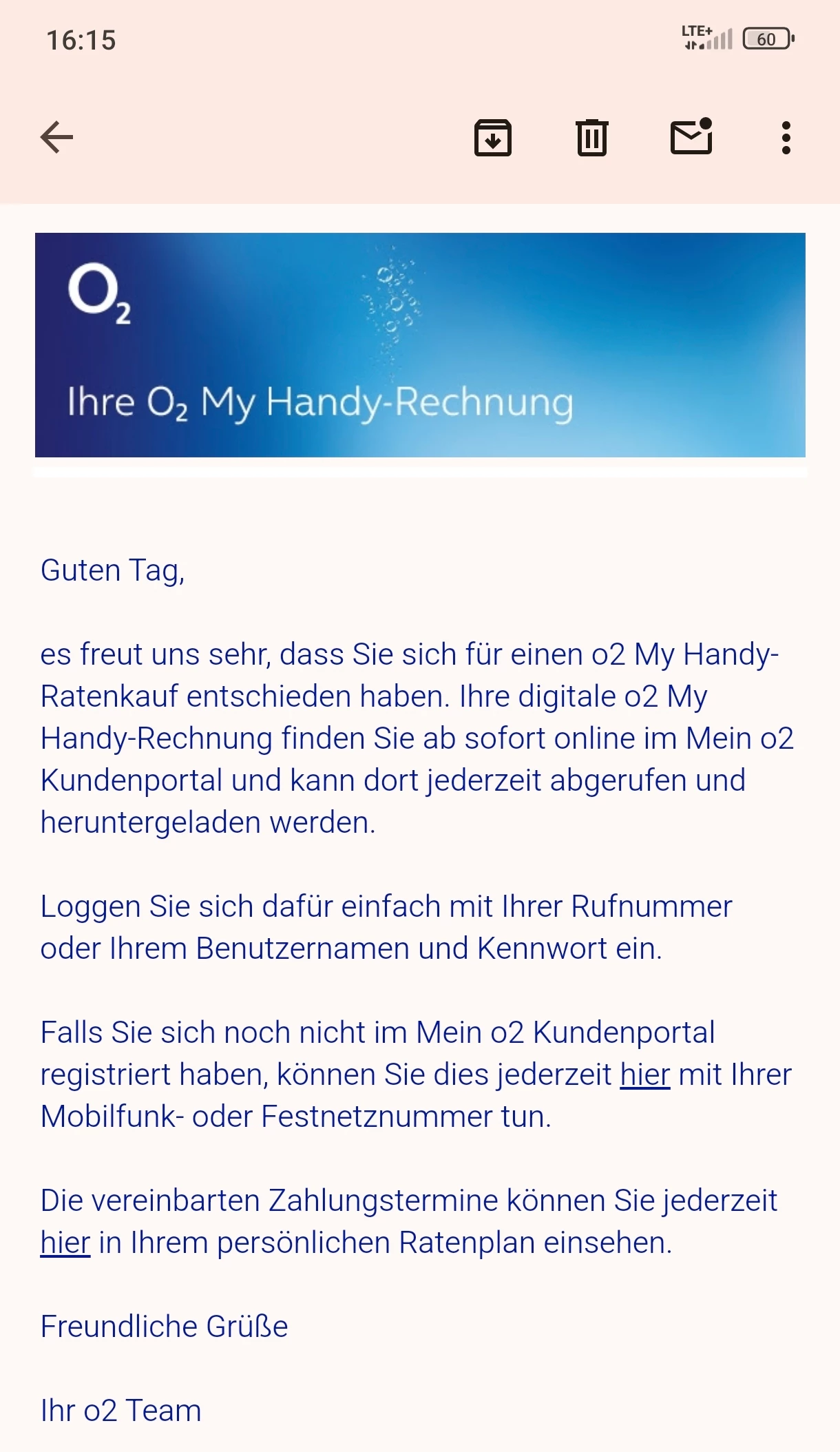
Task: Open the overflow menu
Action: coord(786,138)
